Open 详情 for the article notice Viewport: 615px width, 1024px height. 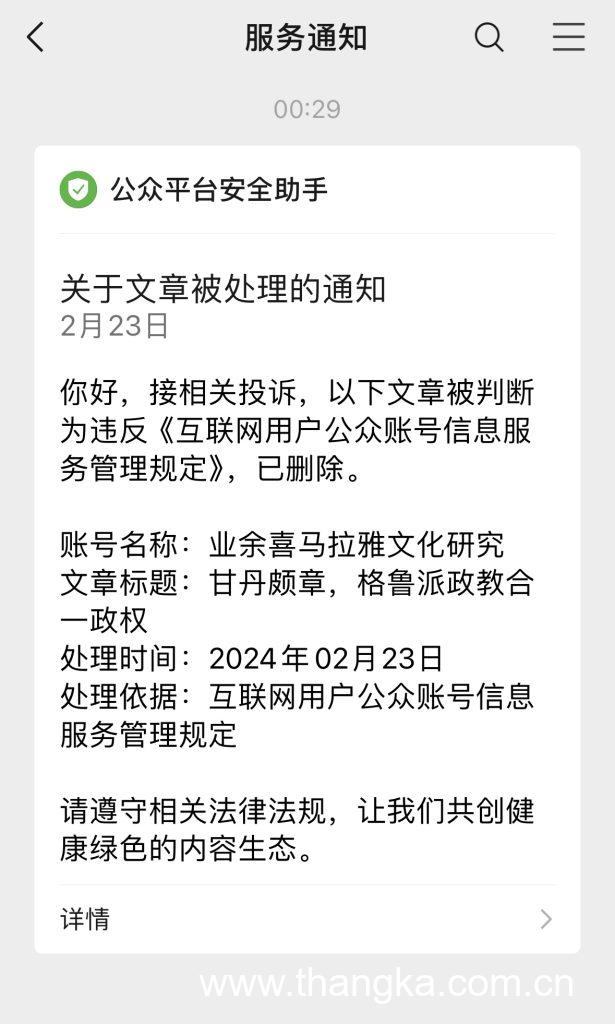coord(307,919)
